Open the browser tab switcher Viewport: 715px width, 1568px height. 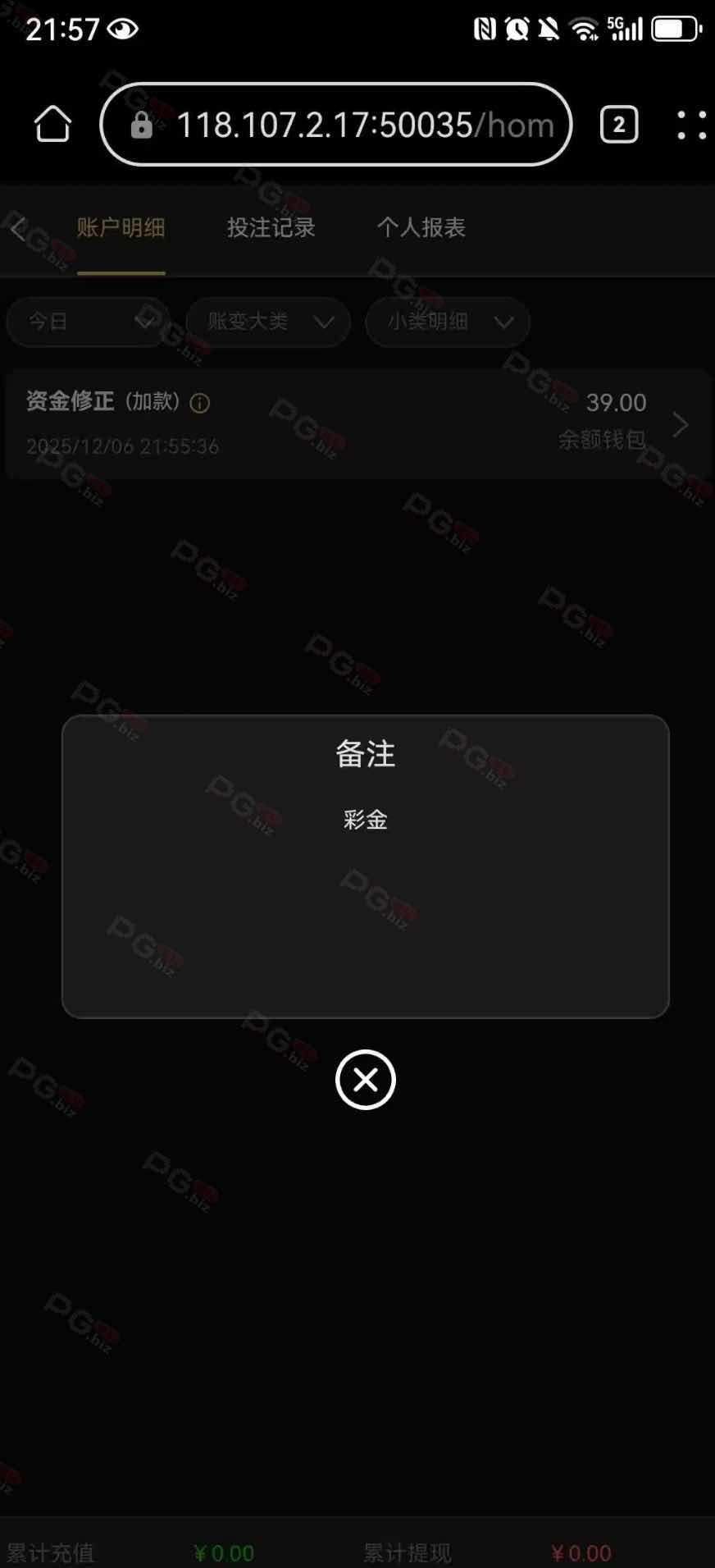pyautogui.click(x=619, y=125)
